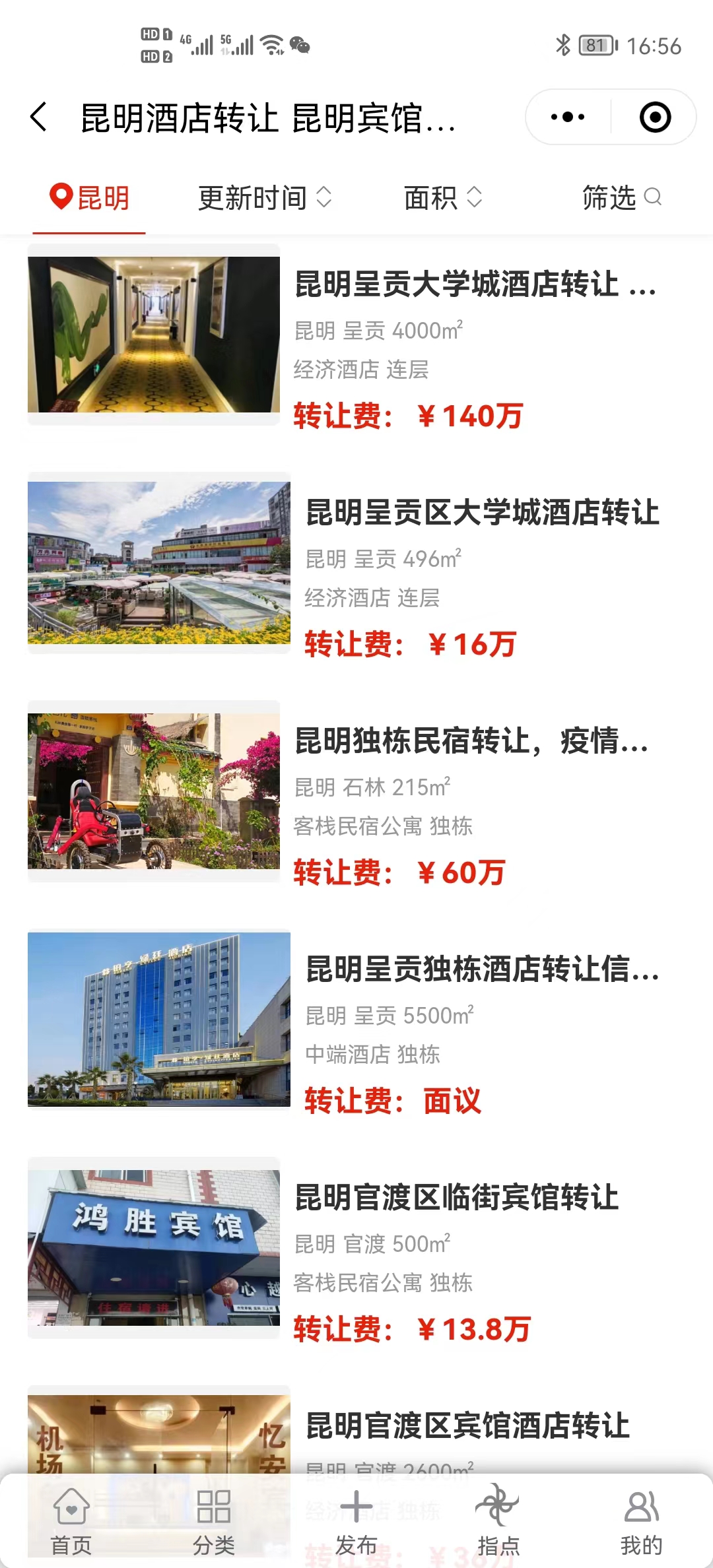View the 496m² 呈贡区大学城酒店 listing
713x1568 pixels.
pyautogui.click(x=482, y=513)
